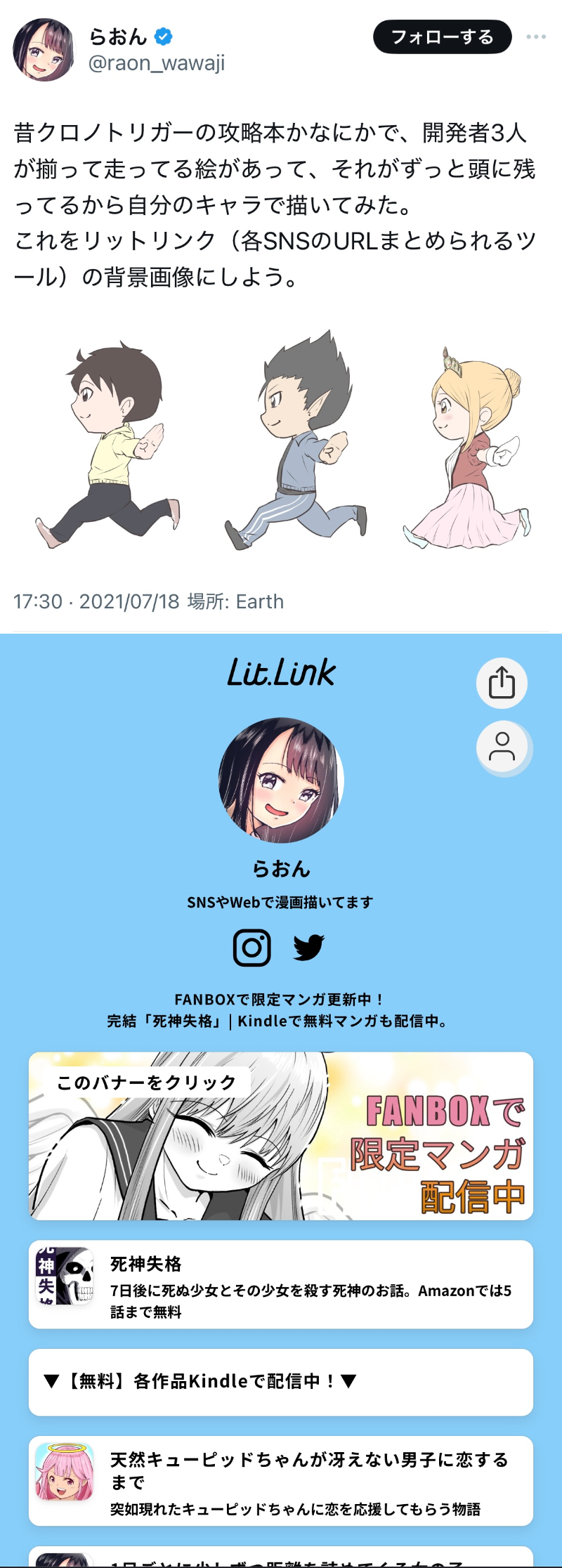Open the Lit.Link account icon
Screen dimensions: 562x1568
(502, 747)
